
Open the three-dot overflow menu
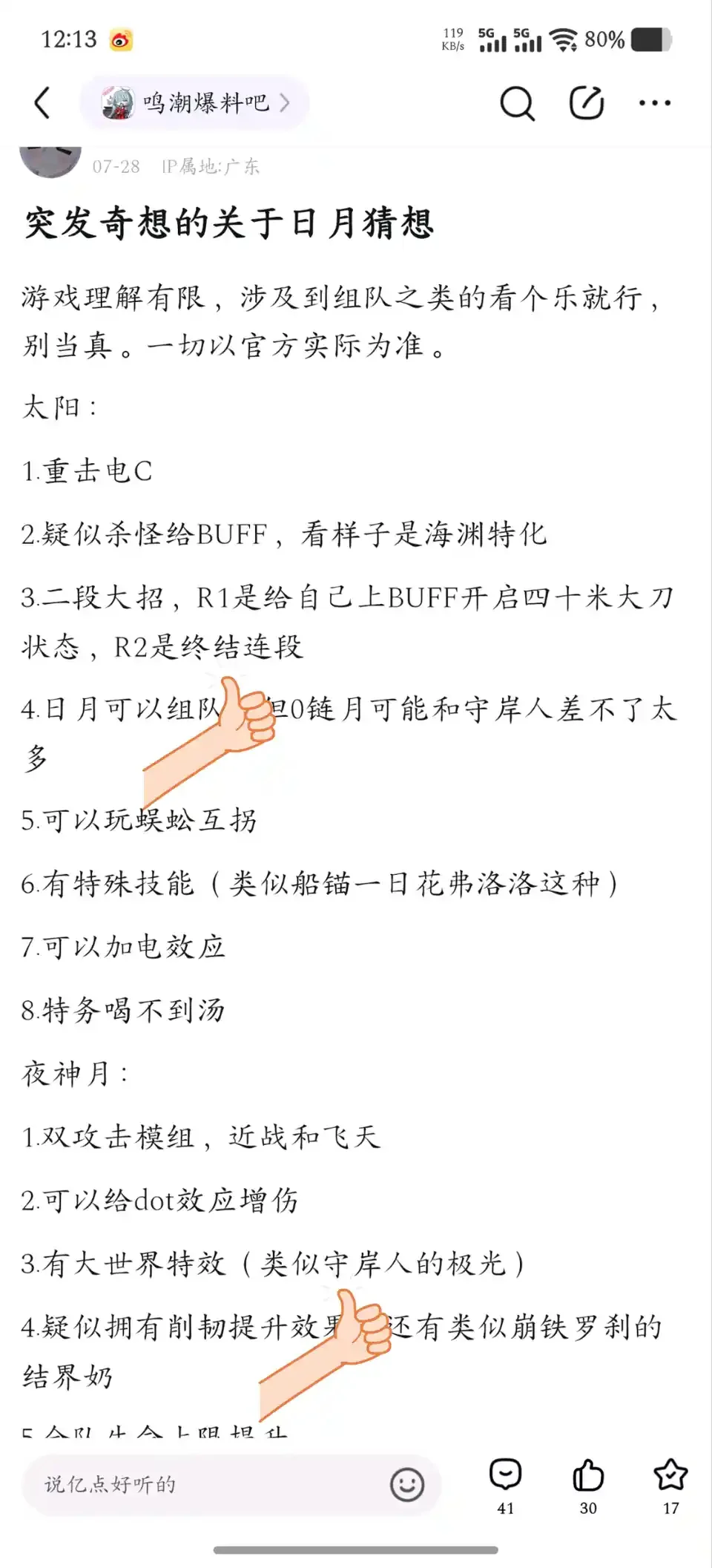coord(655,103)
